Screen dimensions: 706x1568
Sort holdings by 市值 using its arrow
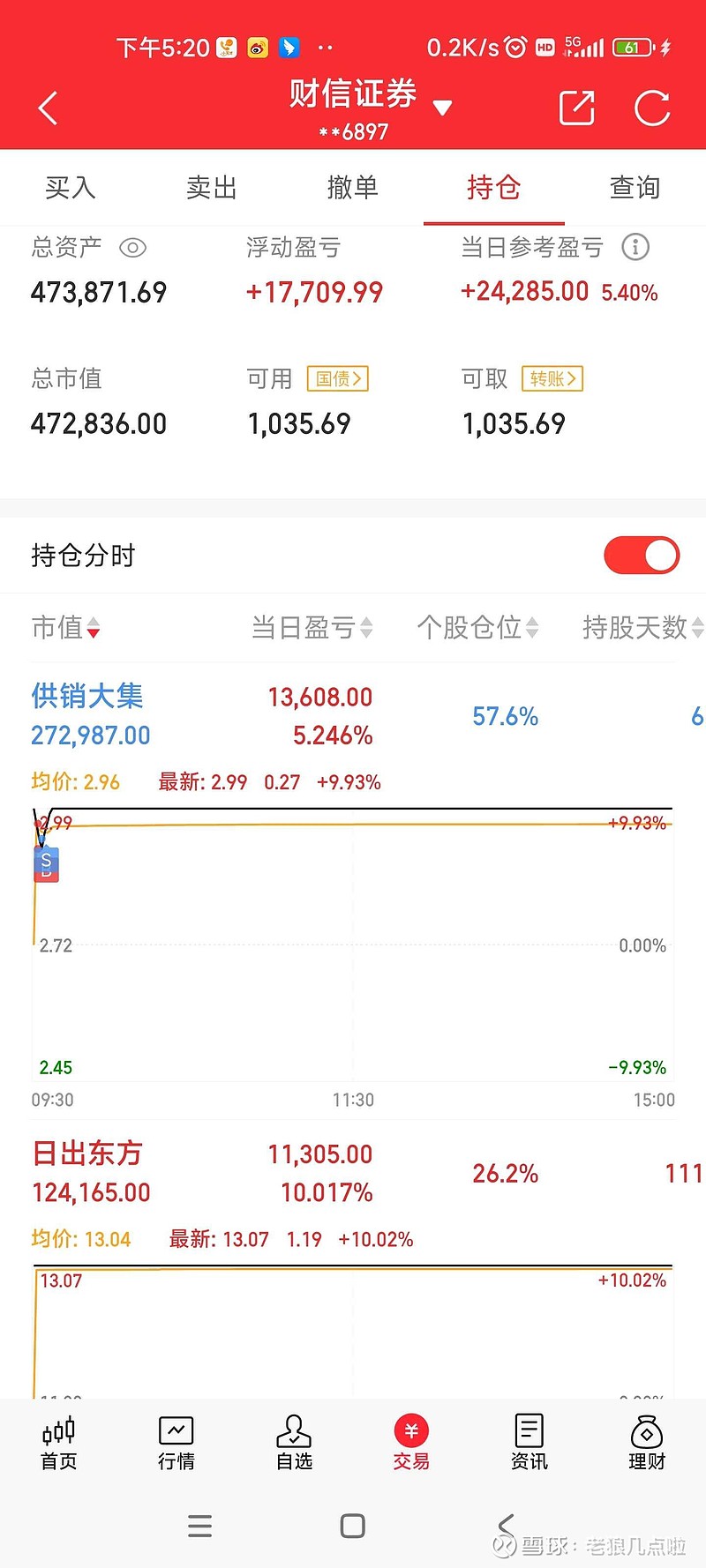[x=94, y=629]
